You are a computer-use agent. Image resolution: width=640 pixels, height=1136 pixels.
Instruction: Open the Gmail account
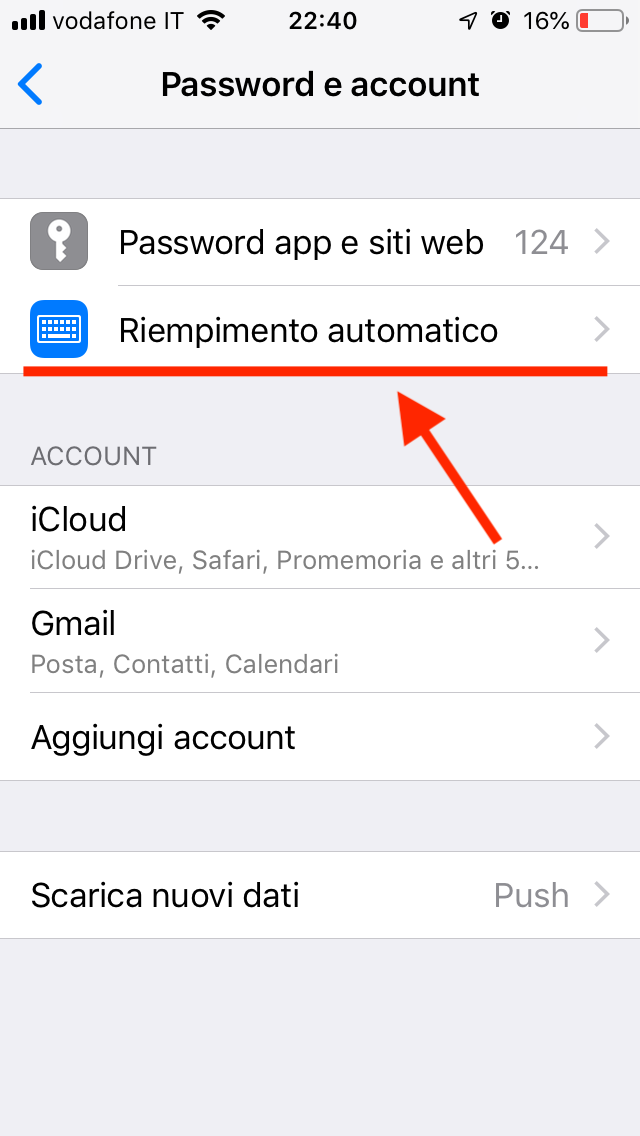click(320, 640)
